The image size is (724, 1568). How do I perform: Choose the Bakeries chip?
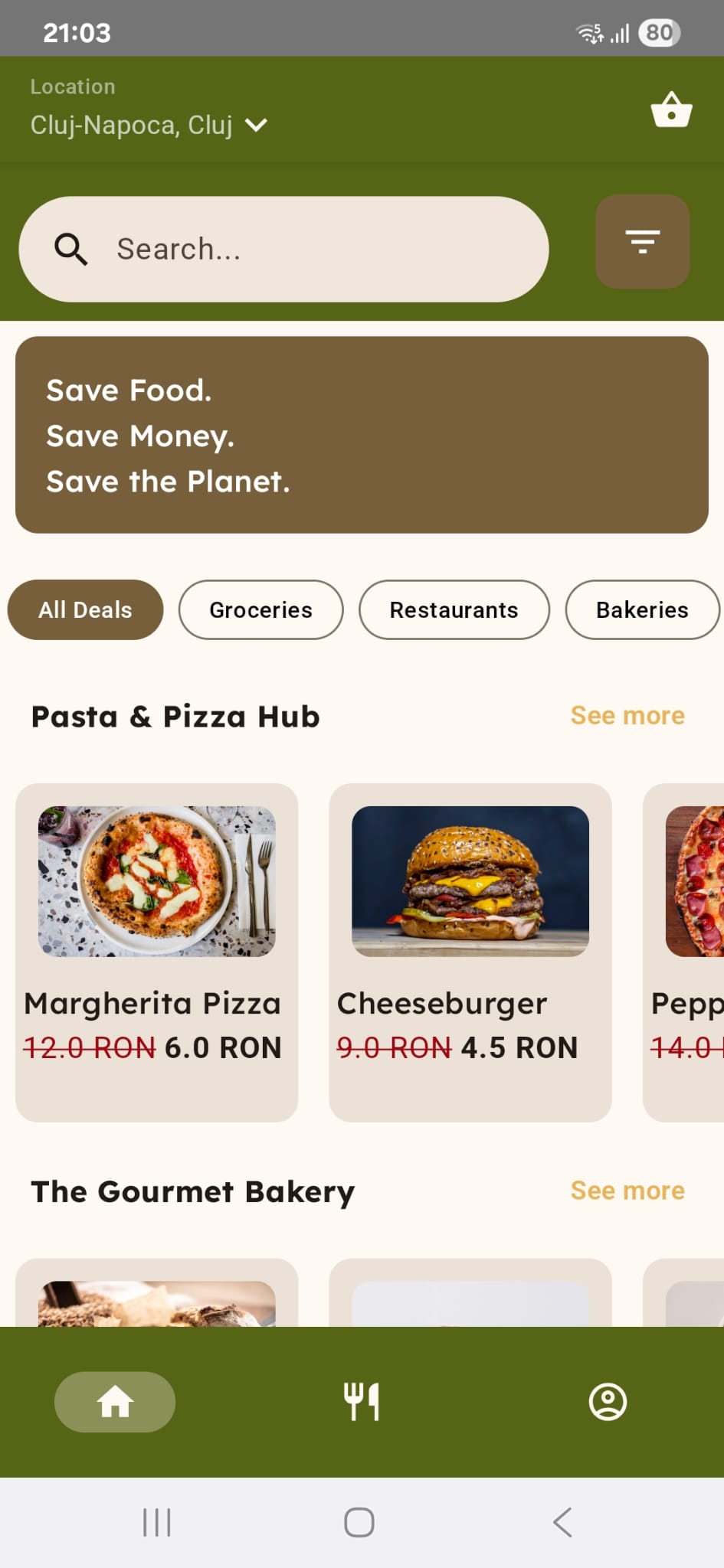pos(642,609)
